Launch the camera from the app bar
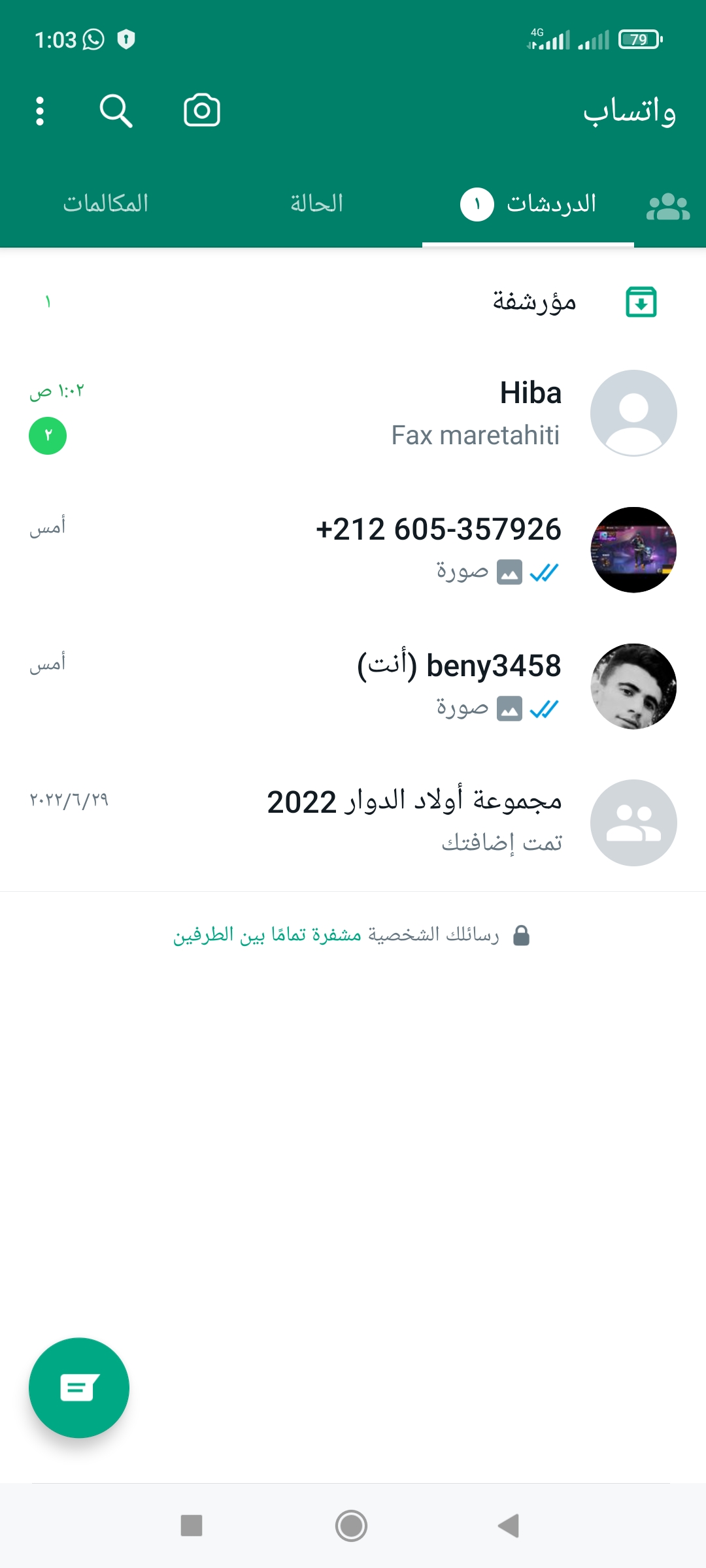This screenshot has width=706, height=1568. click(x=202, y=110)
